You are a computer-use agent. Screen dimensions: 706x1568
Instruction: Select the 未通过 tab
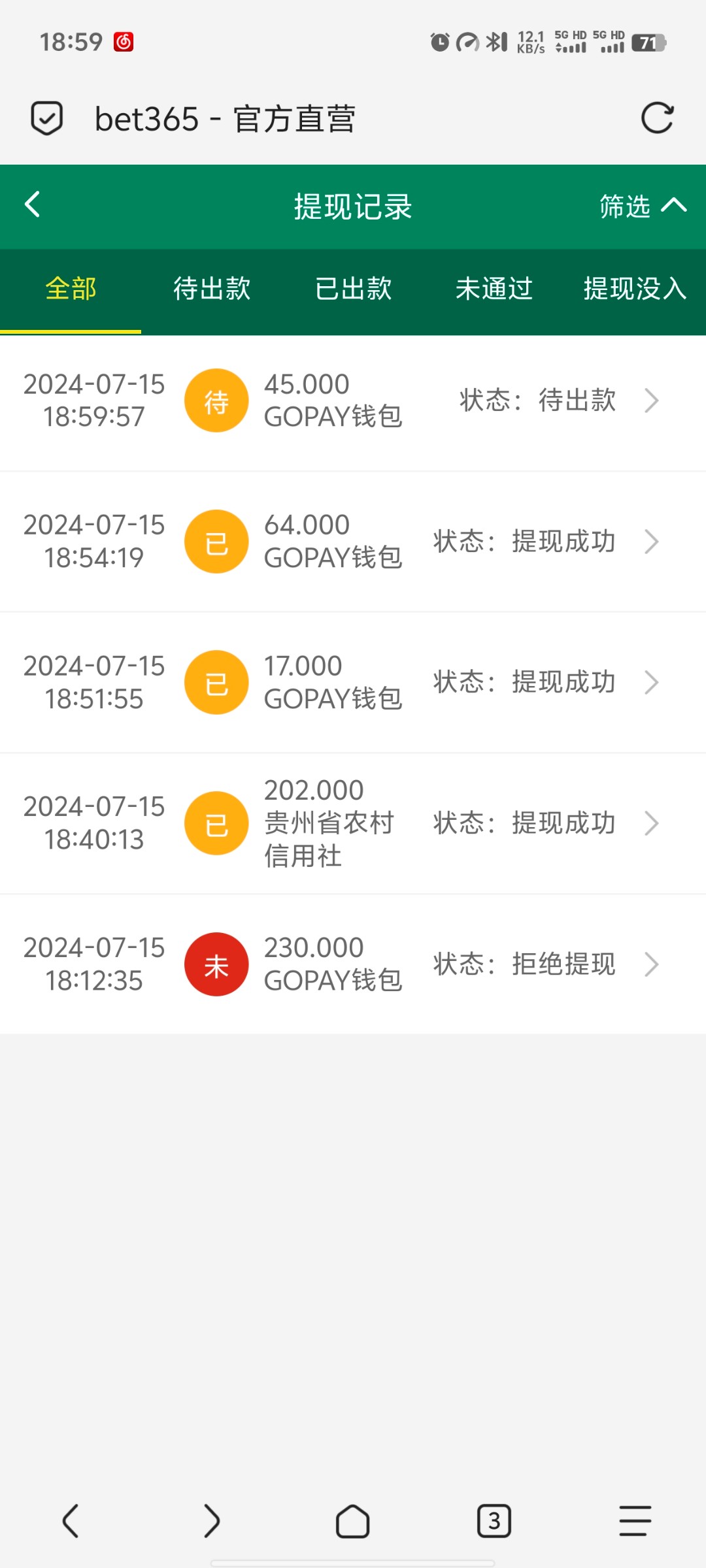(x=494, y=289)
